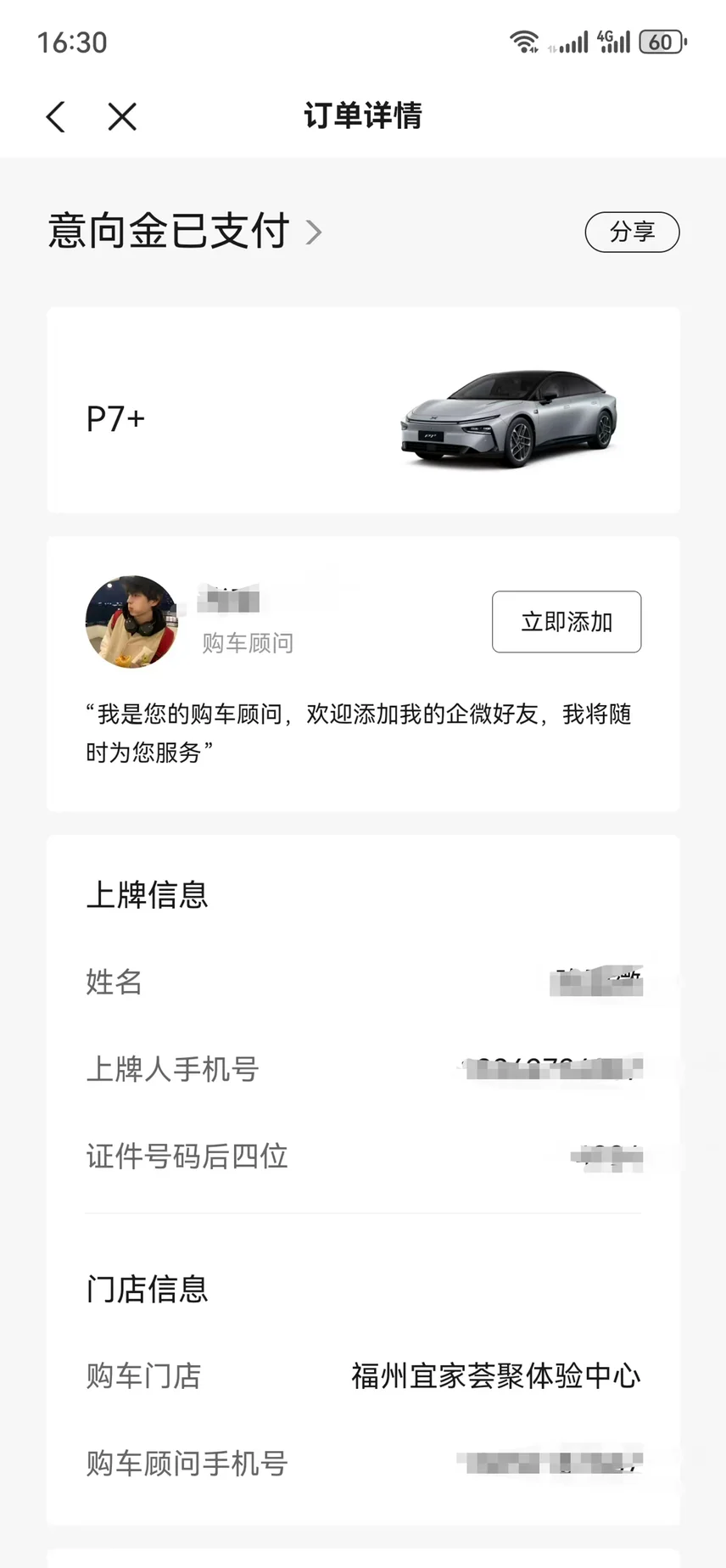
Task: Open the P7+ vehicle card
Action: (363, 410)
